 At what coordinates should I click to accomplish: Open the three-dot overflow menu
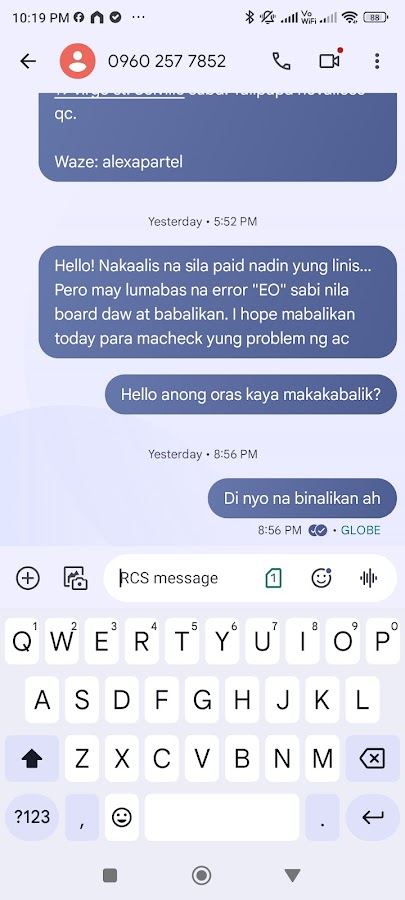click(x=377, y=61)
